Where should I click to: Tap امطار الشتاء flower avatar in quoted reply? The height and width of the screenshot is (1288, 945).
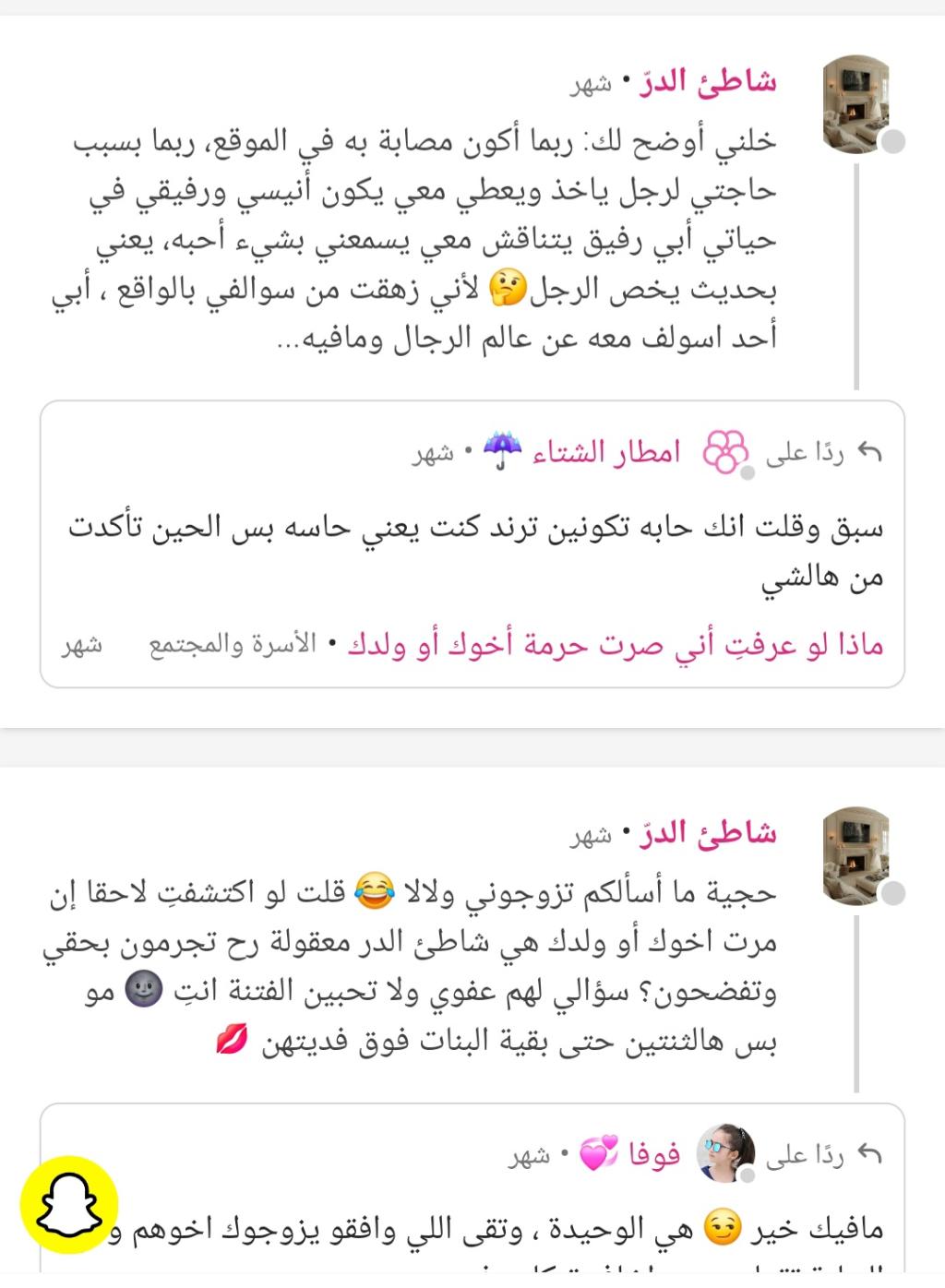click(726, 452)
